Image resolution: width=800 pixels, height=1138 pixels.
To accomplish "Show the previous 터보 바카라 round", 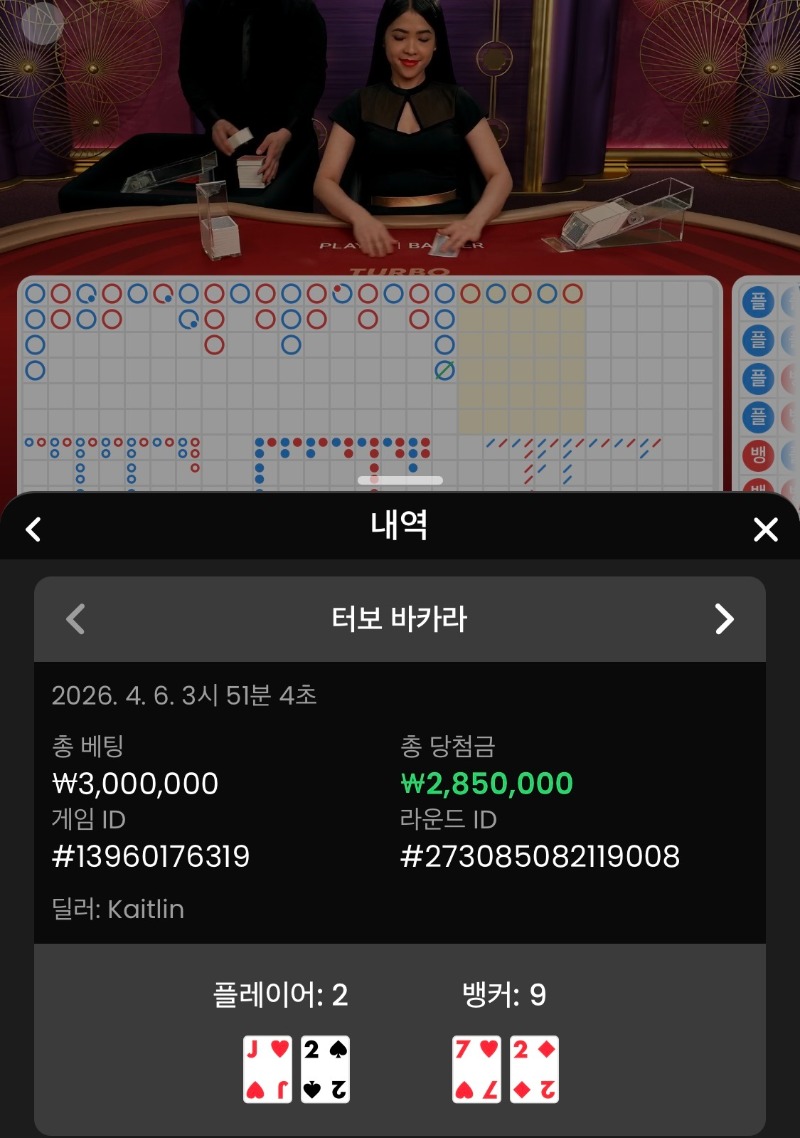I will pos(75,619).
